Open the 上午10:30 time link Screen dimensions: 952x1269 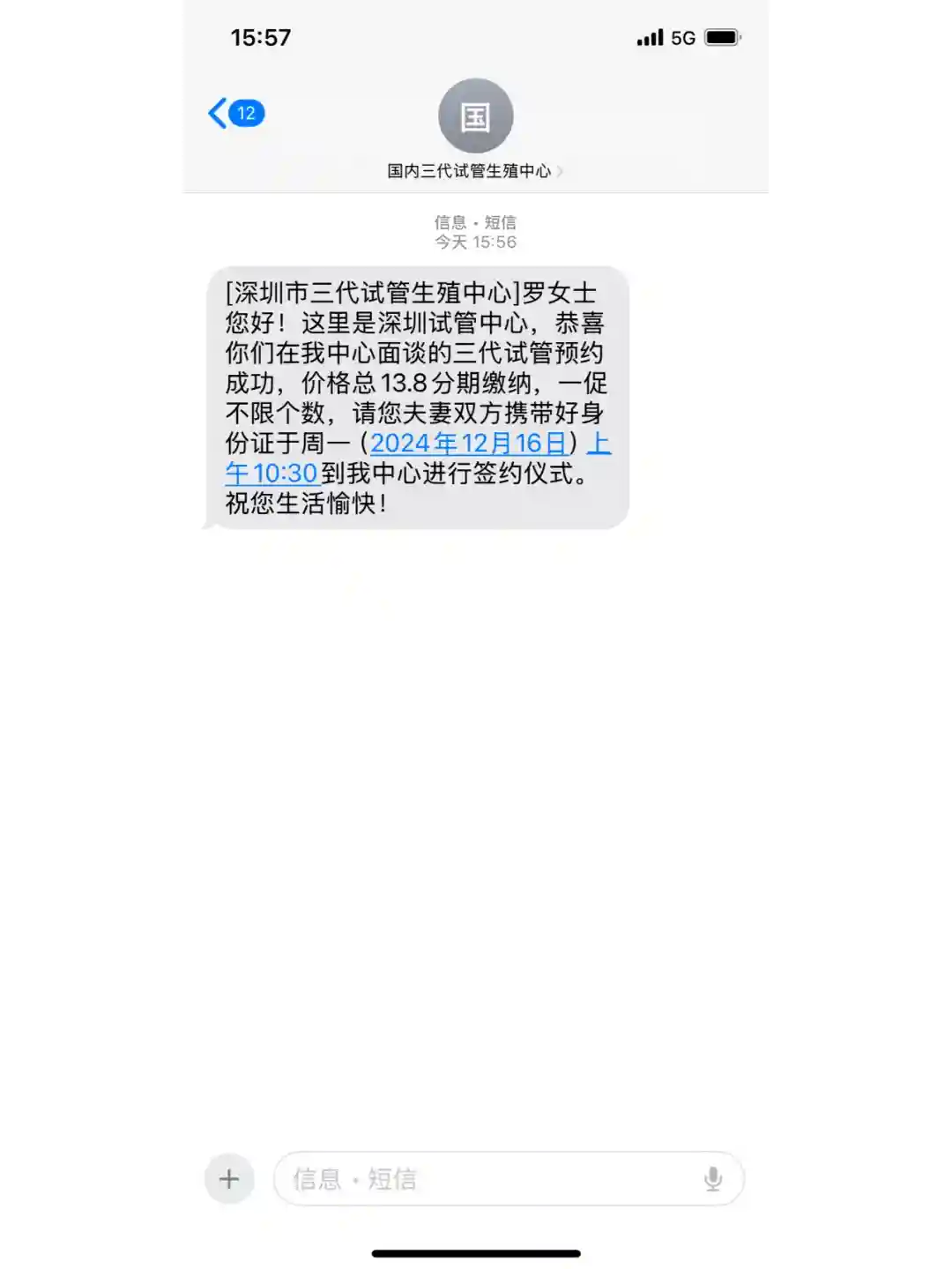[x=272, y=474]
